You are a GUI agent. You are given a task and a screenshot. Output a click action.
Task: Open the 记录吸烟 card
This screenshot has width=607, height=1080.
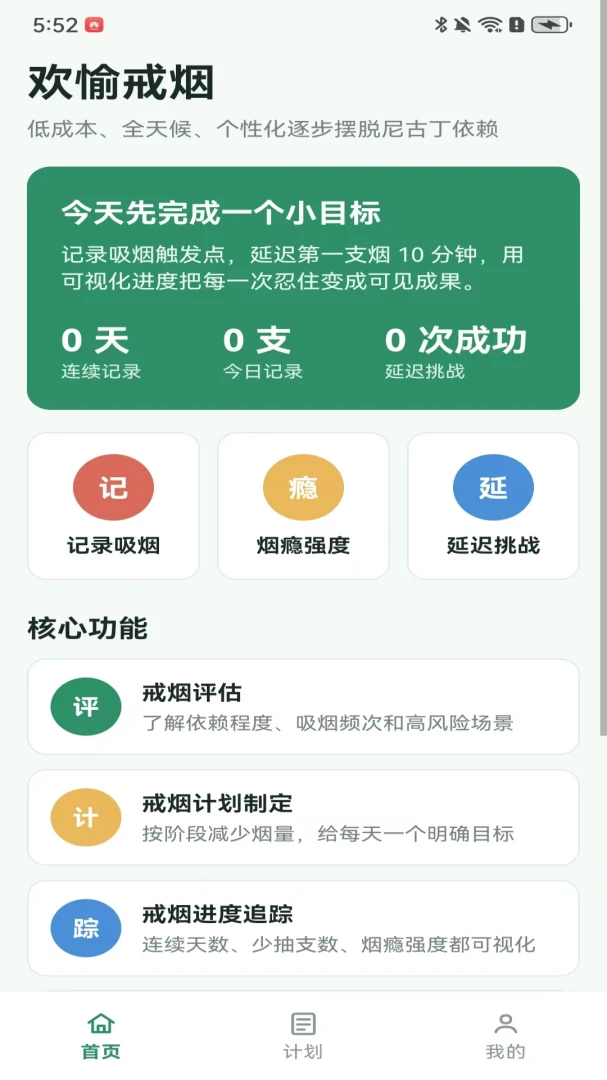pos(114,506)
